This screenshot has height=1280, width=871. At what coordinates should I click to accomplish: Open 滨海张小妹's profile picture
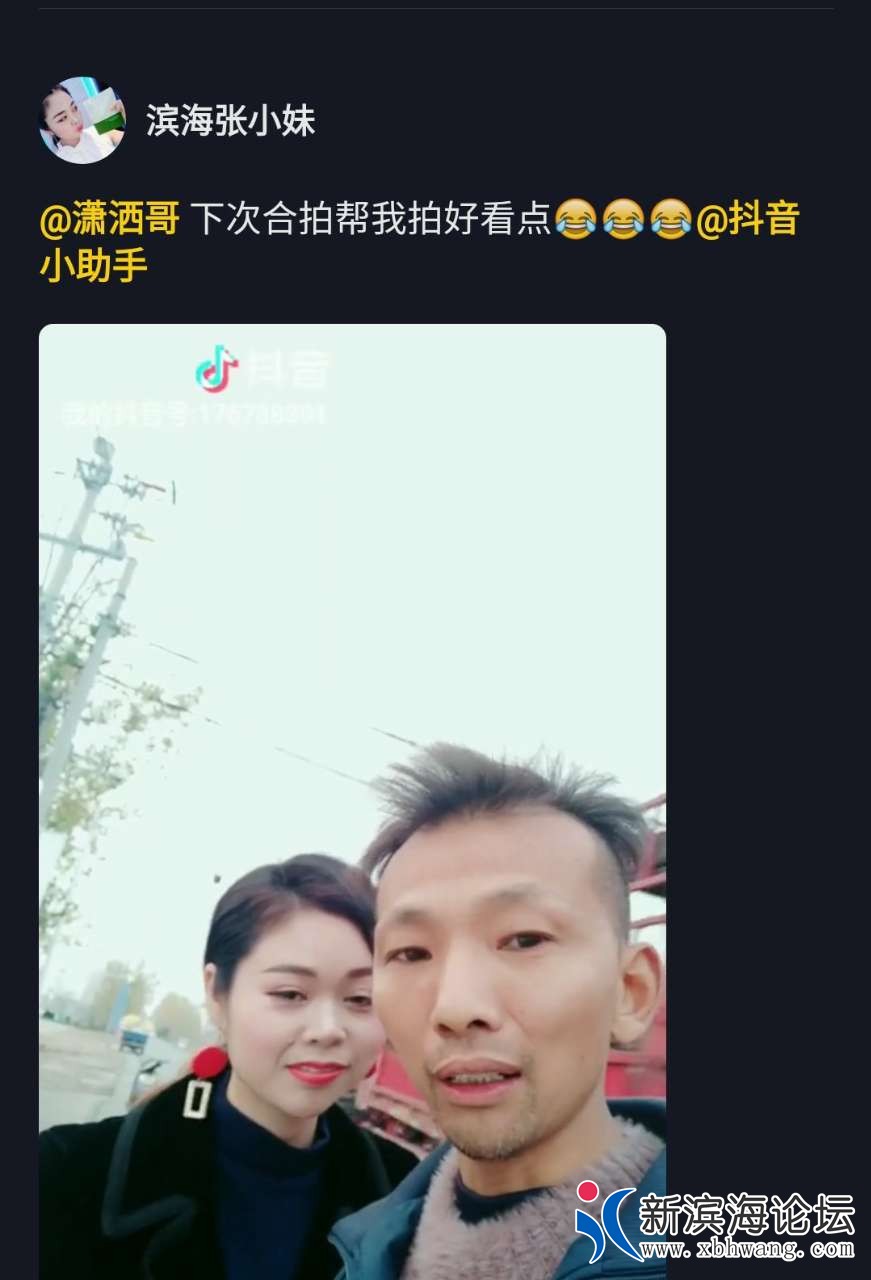(x=82, y=120)
